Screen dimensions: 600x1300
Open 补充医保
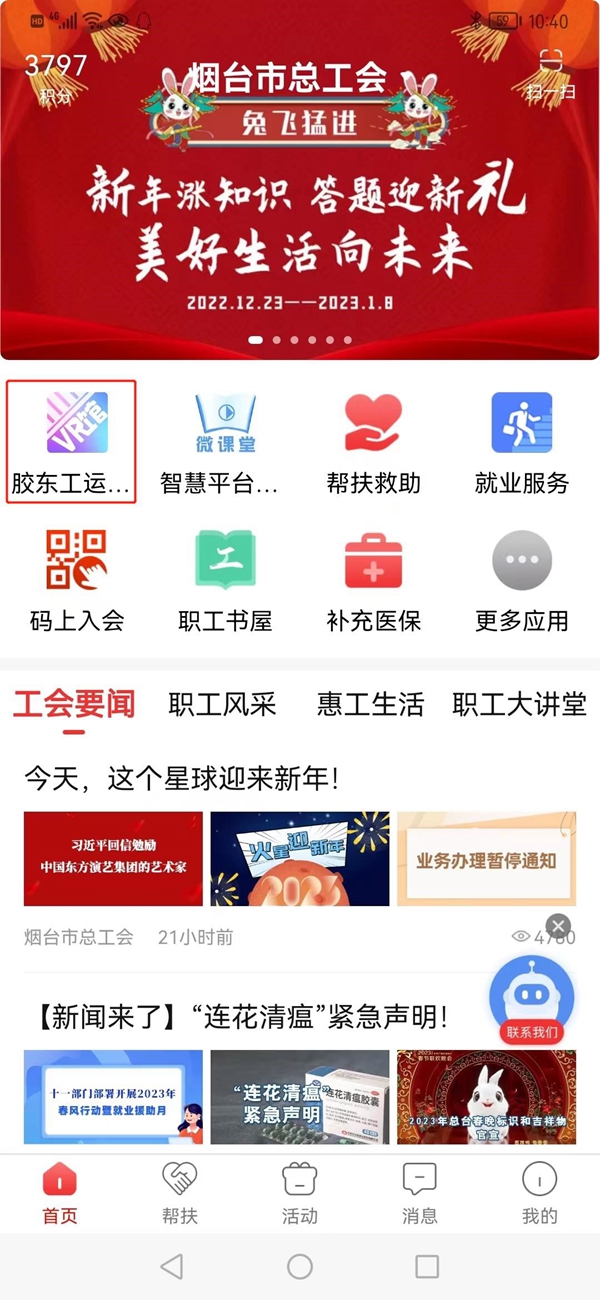(373, 580)
